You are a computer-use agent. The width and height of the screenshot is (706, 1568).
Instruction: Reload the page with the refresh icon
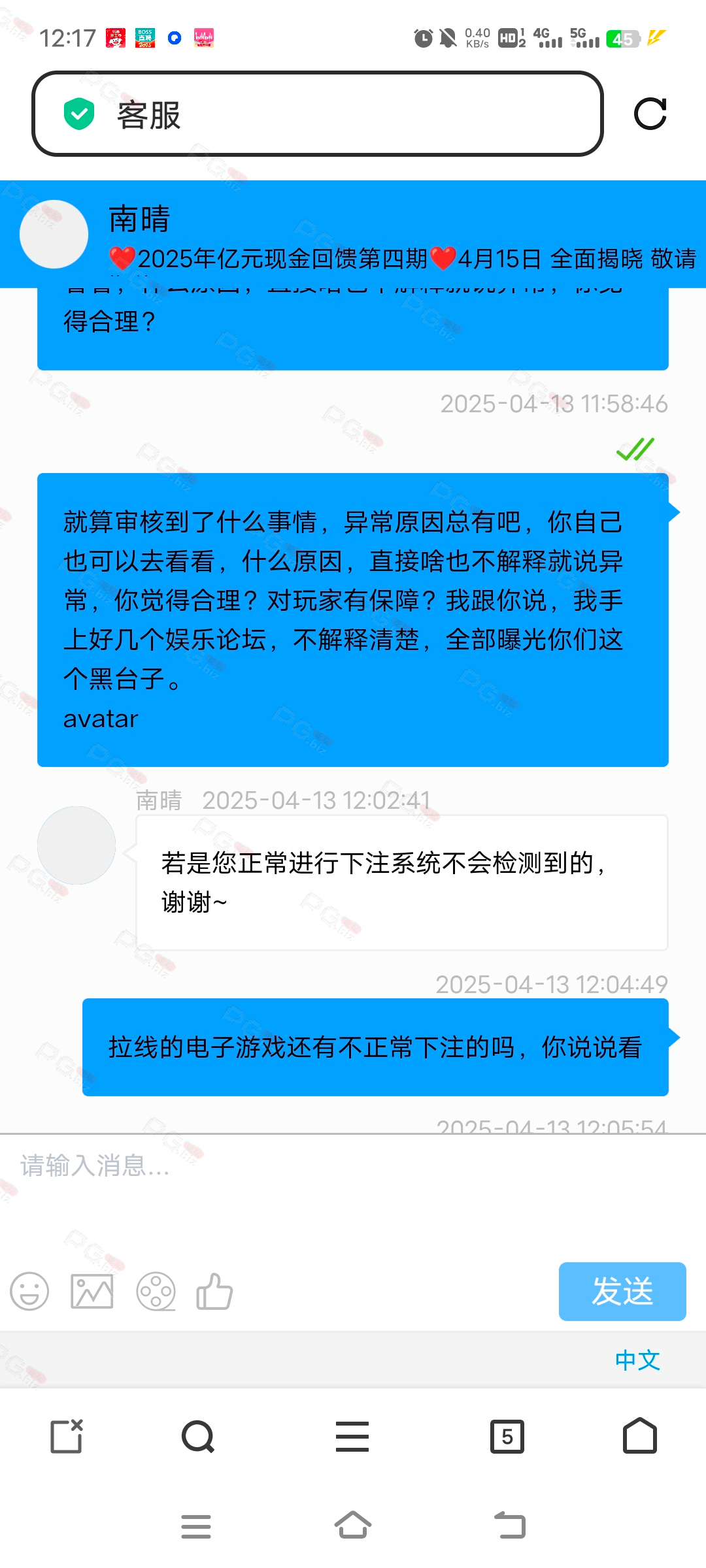pyautogui.click(x=650, y=114)
